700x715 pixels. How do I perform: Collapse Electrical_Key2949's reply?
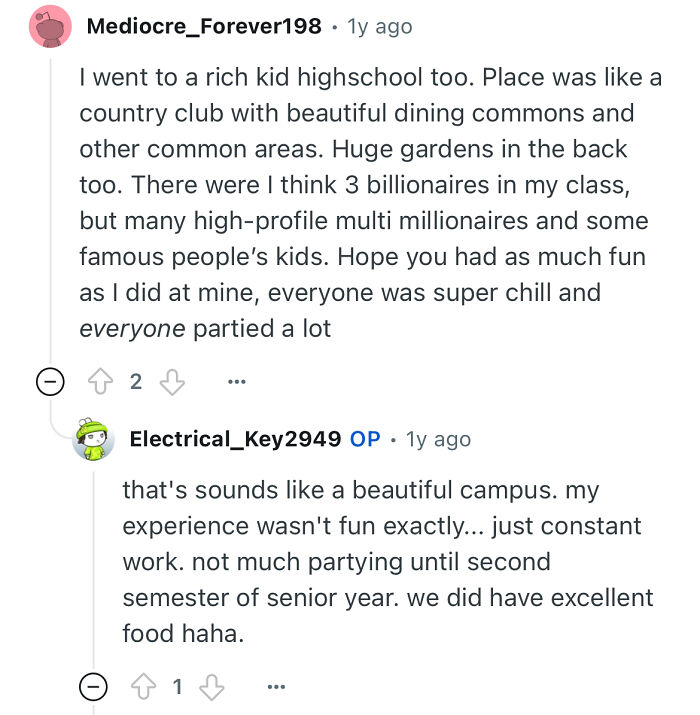pyautogui.click(x=93, y=687)
